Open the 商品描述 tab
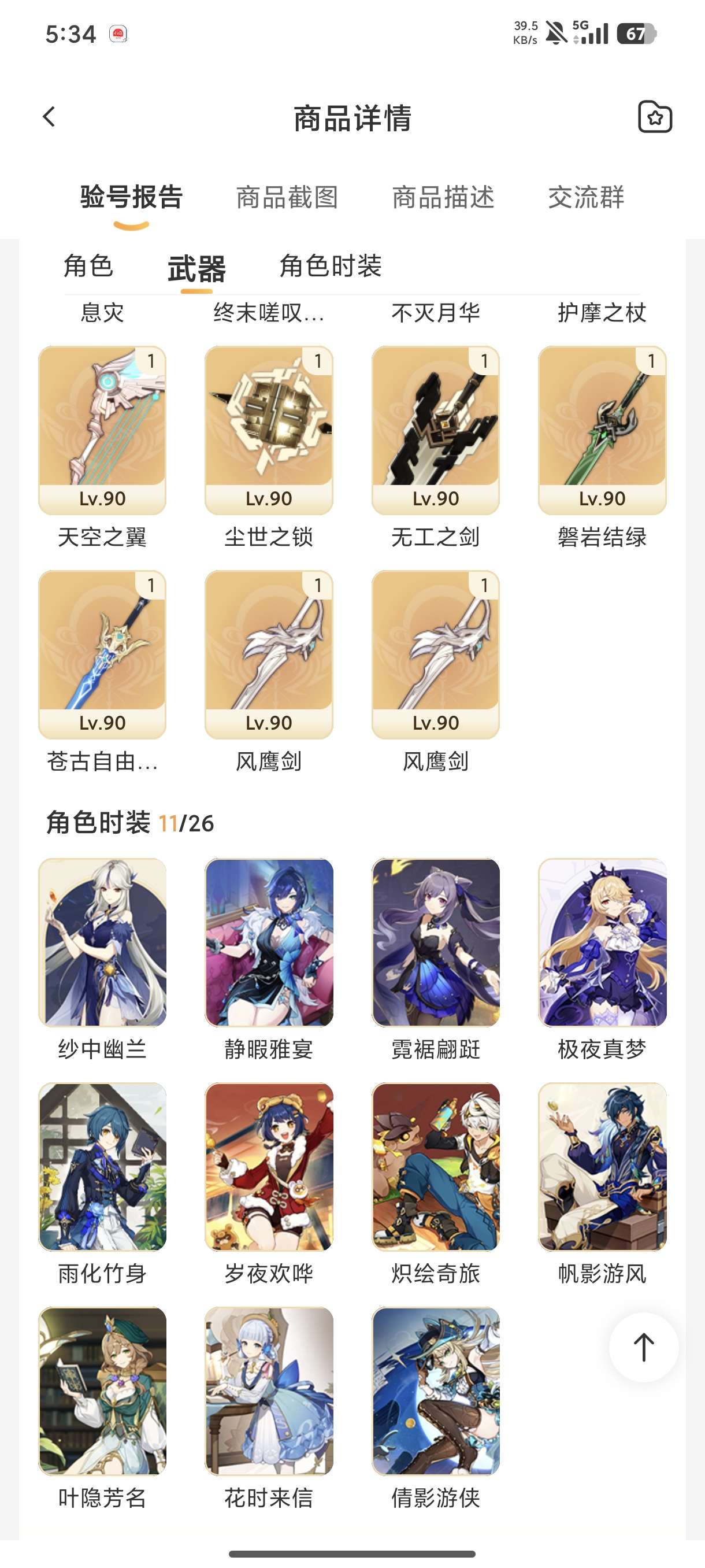This screenshot has height=1568, width=705. [443, 197]
